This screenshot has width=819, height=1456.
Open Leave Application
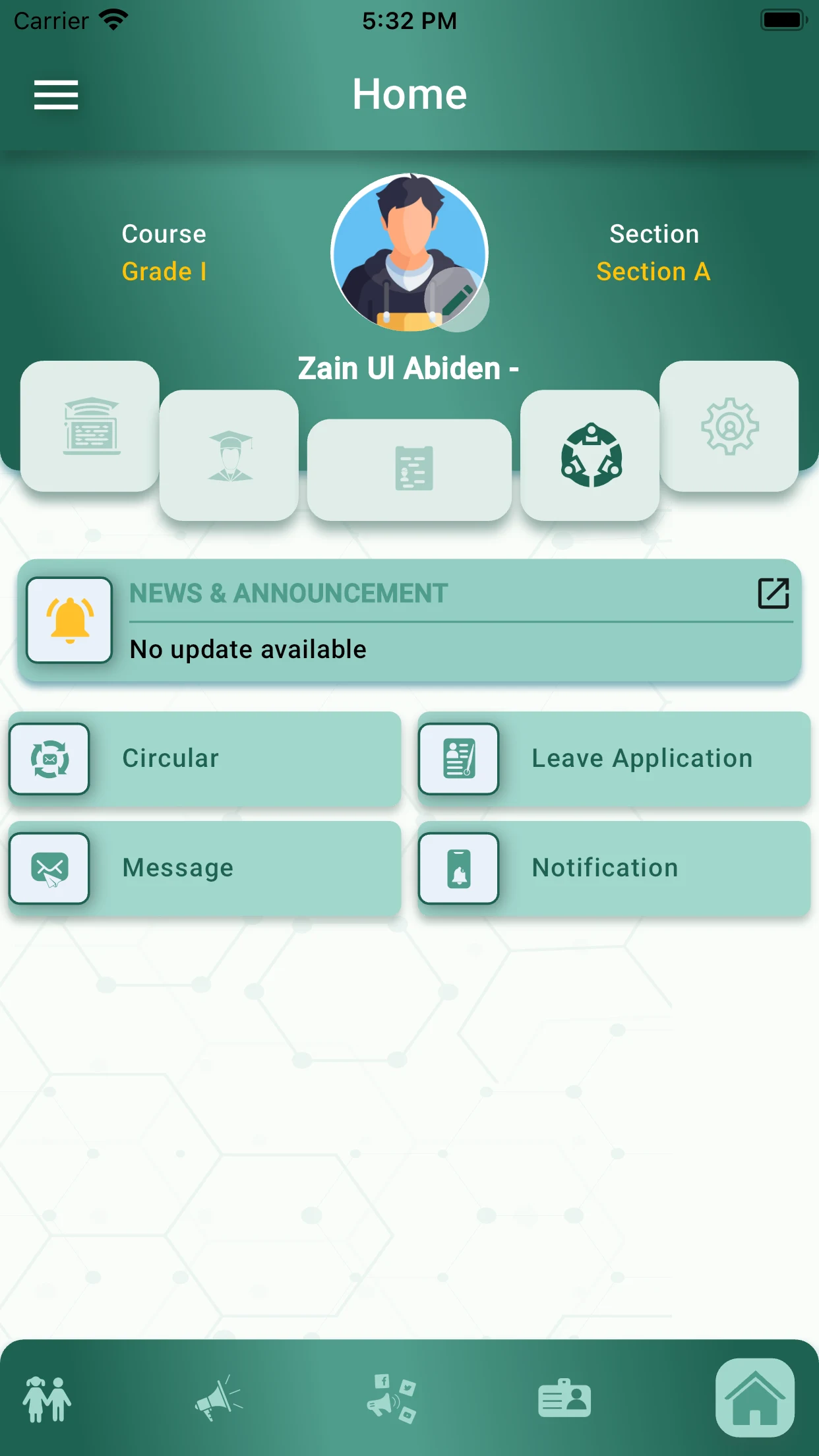[x=615, y=759]
